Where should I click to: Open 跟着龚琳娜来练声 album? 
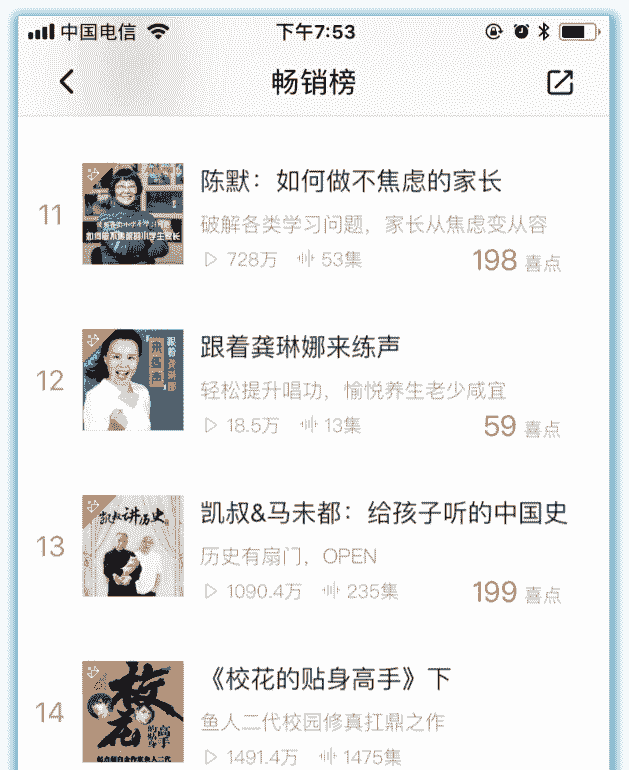click(300, 347)
